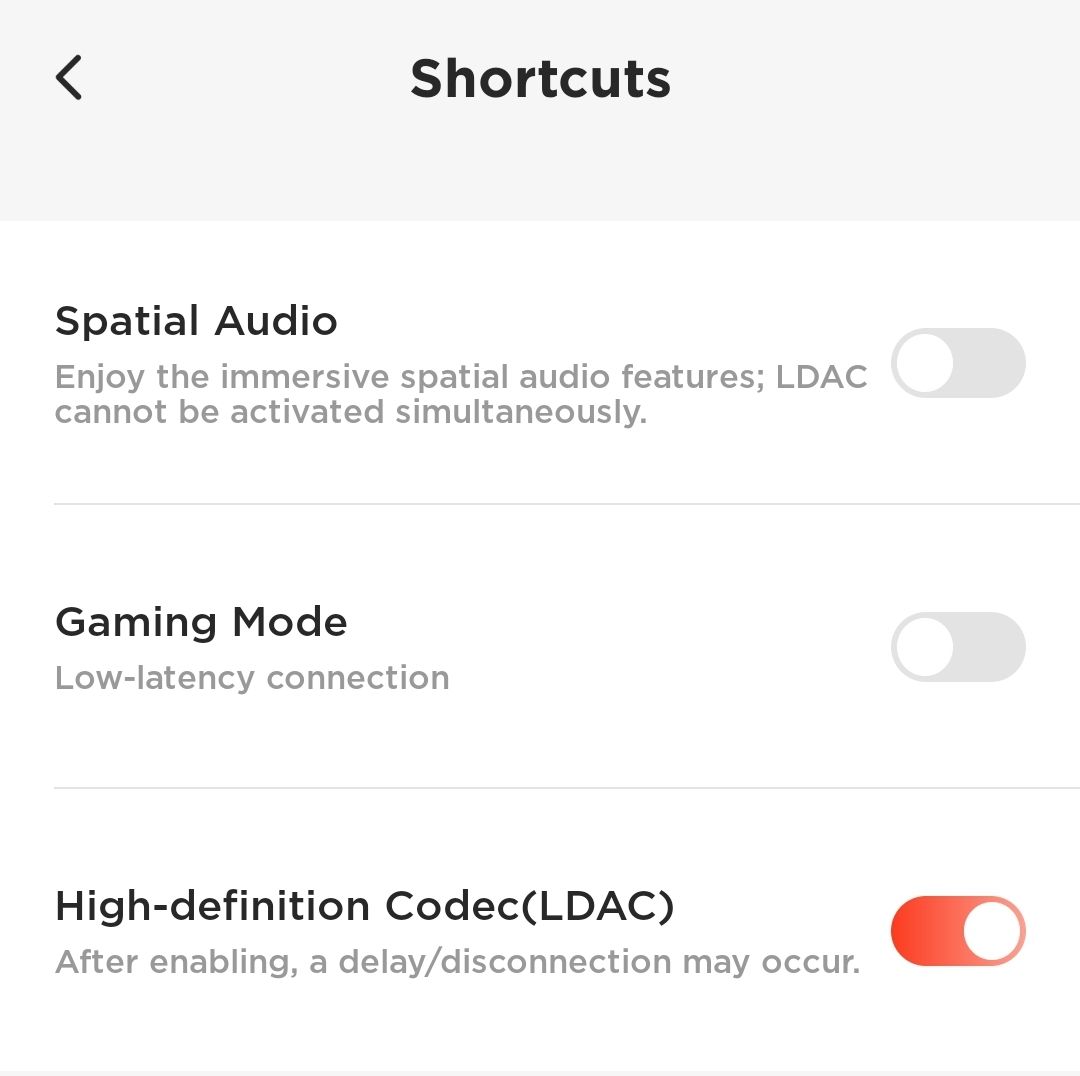
Task: Go back from the Shortcuts screen
Action: click(x=68, y=78)
